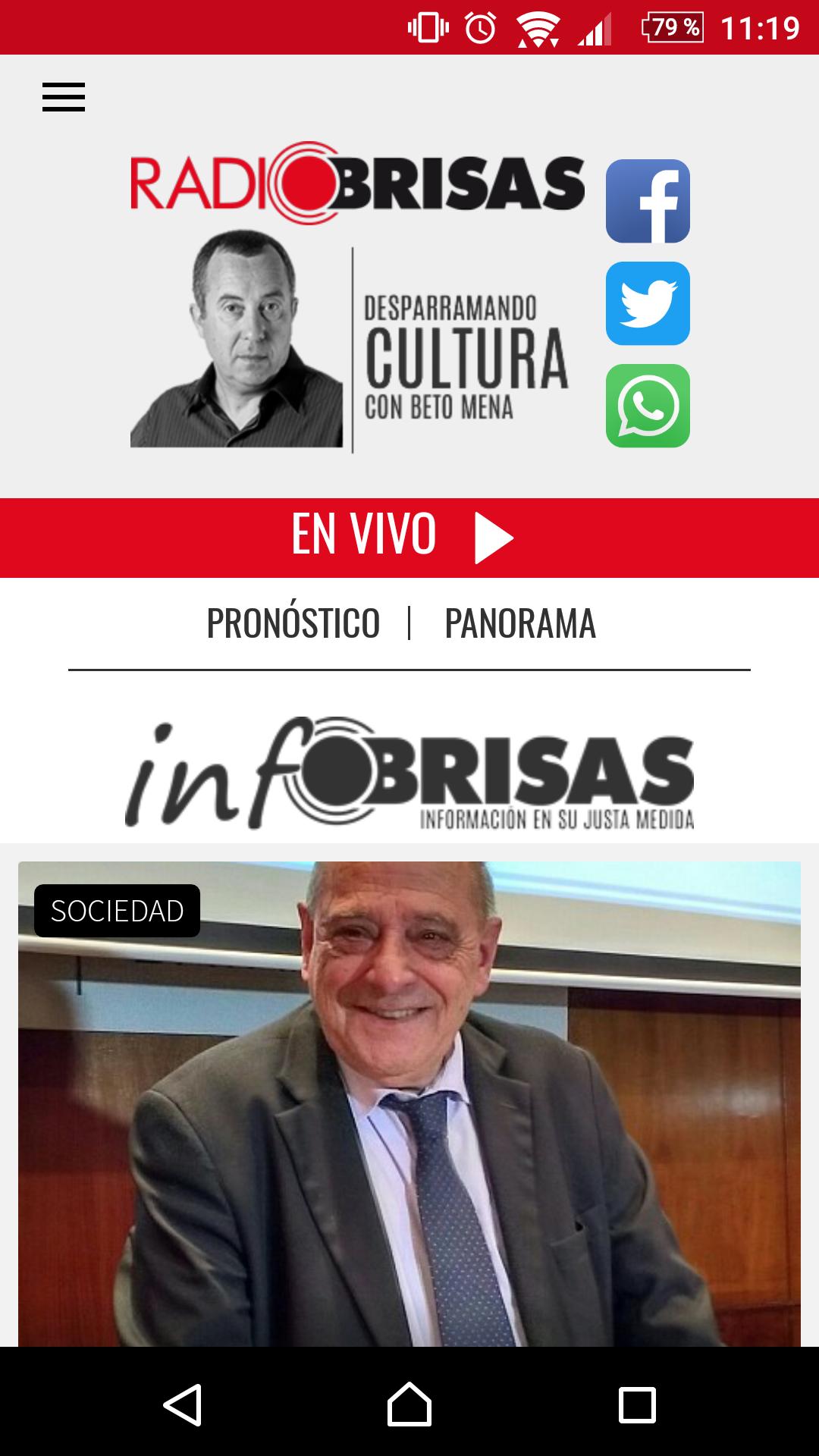Play the EN VIVO live stream
This screenshot has height=1456, width=819.
(x=409, y=538)
